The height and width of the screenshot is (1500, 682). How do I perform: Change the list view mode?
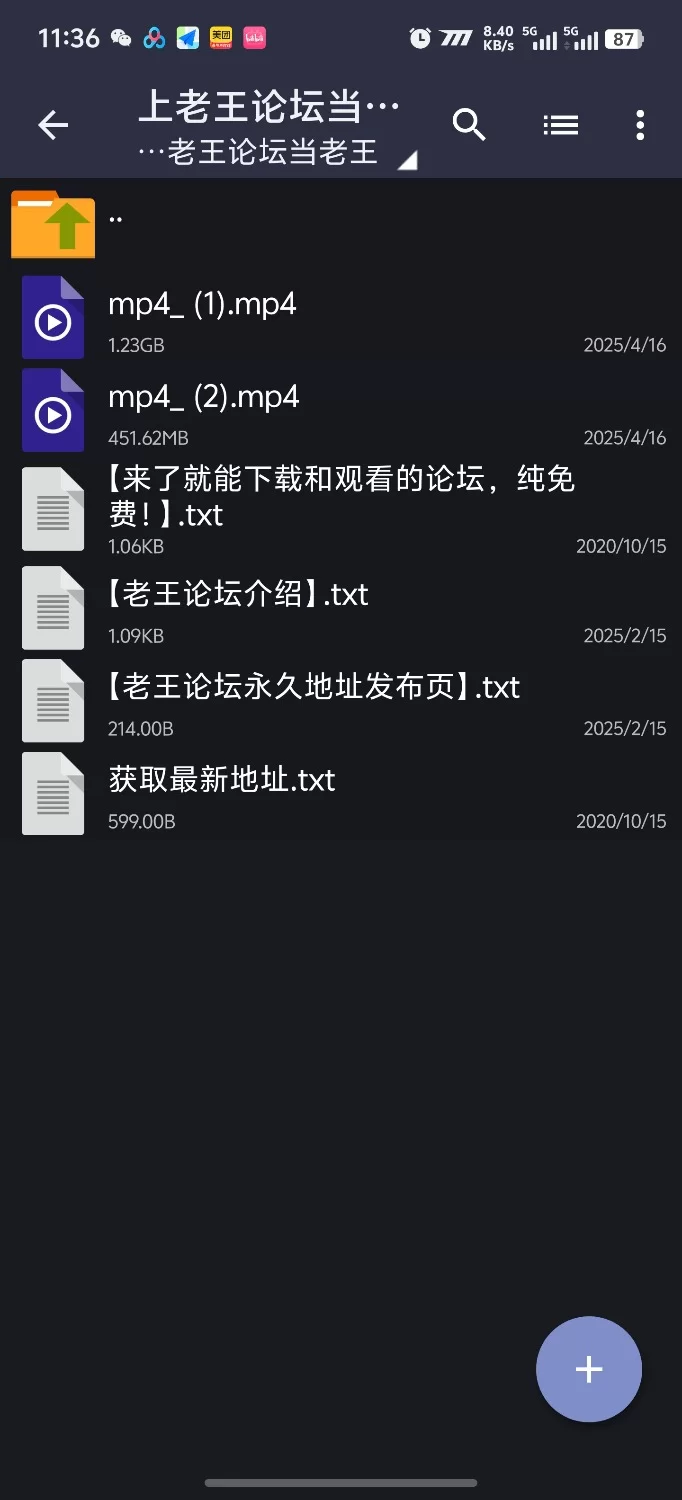click(561, 125)
